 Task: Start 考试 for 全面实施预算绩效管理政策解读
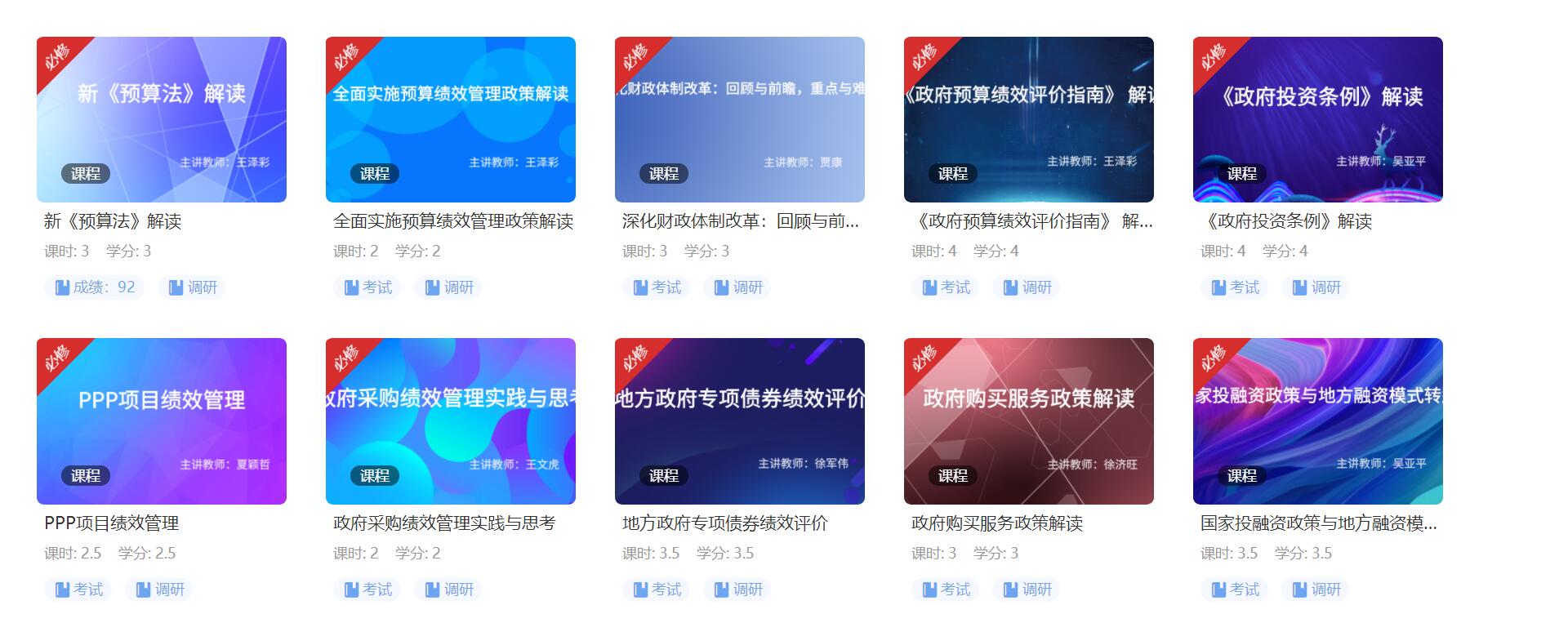[x=367, y=287]
